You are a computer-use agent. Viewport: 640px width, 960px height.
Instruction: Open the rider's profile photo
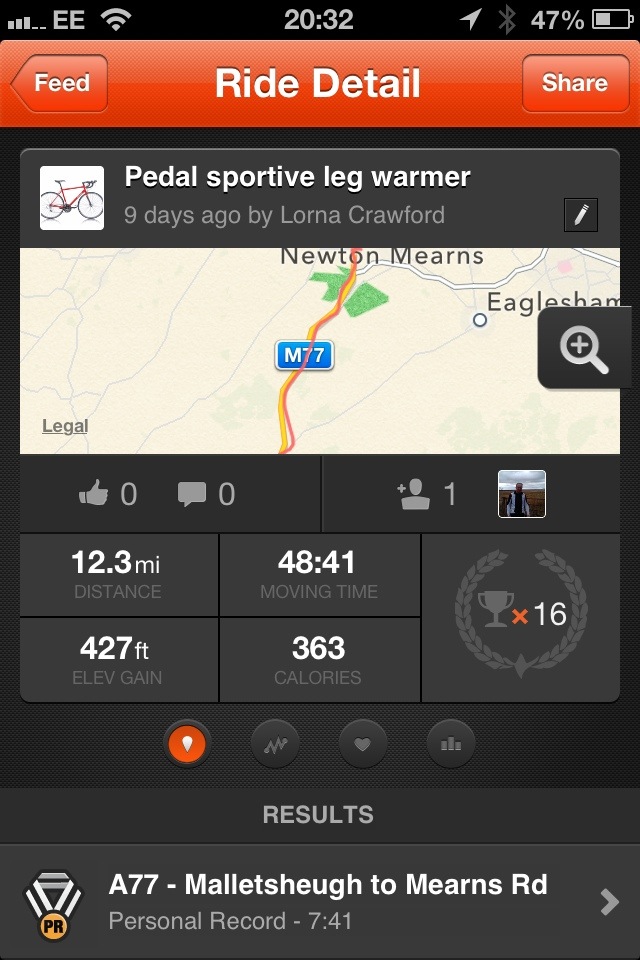click(x=522, y=494)
